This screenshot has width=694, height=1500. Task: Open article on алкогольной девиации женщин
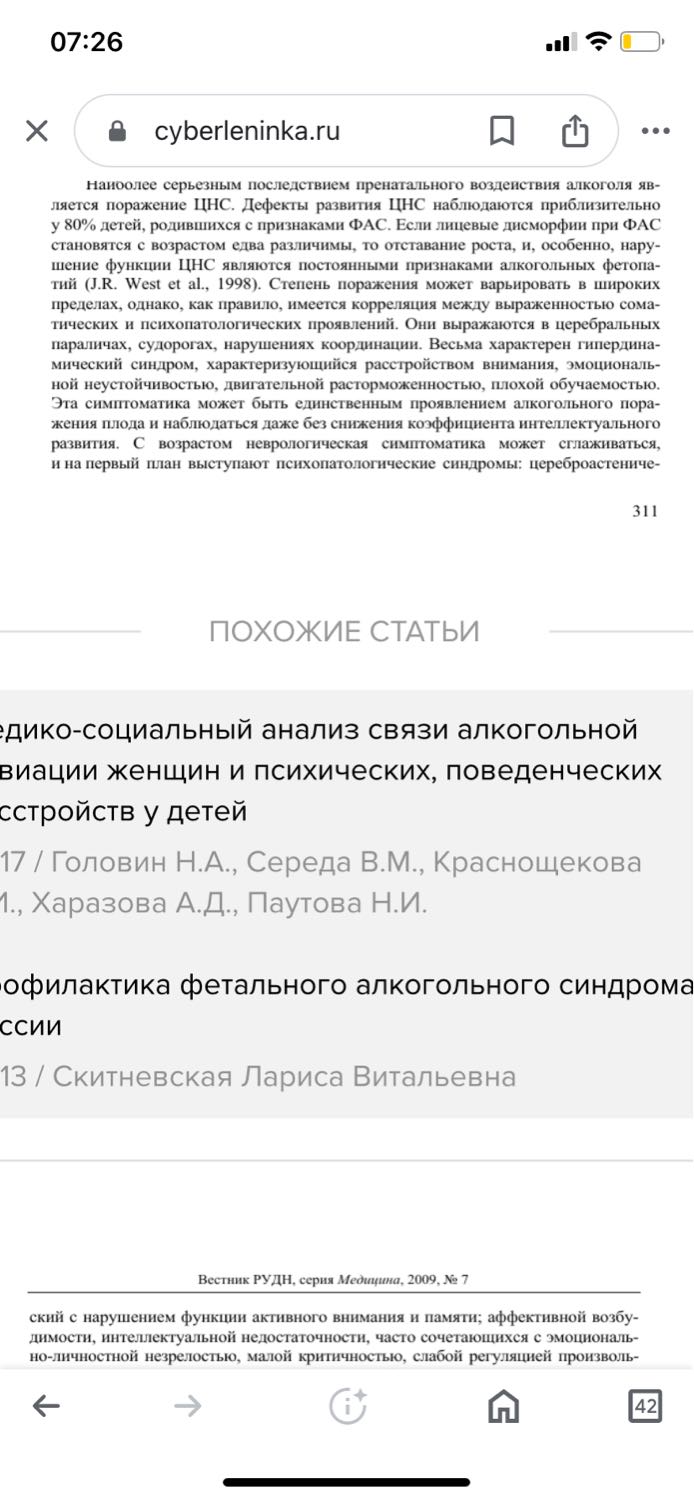click(x=330, y=770)
